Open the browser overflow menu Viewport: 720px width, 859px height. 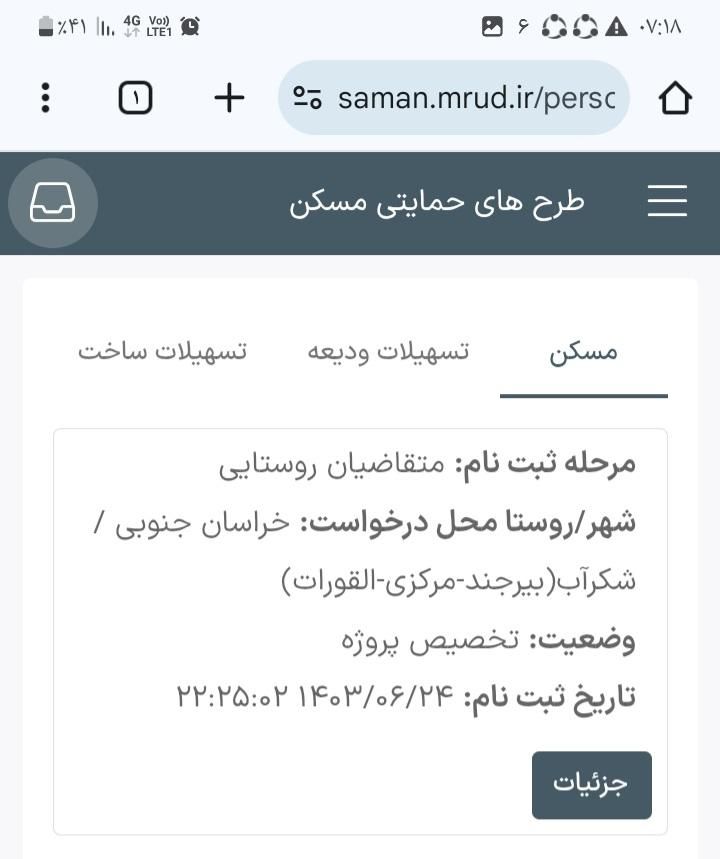point(45,98)
